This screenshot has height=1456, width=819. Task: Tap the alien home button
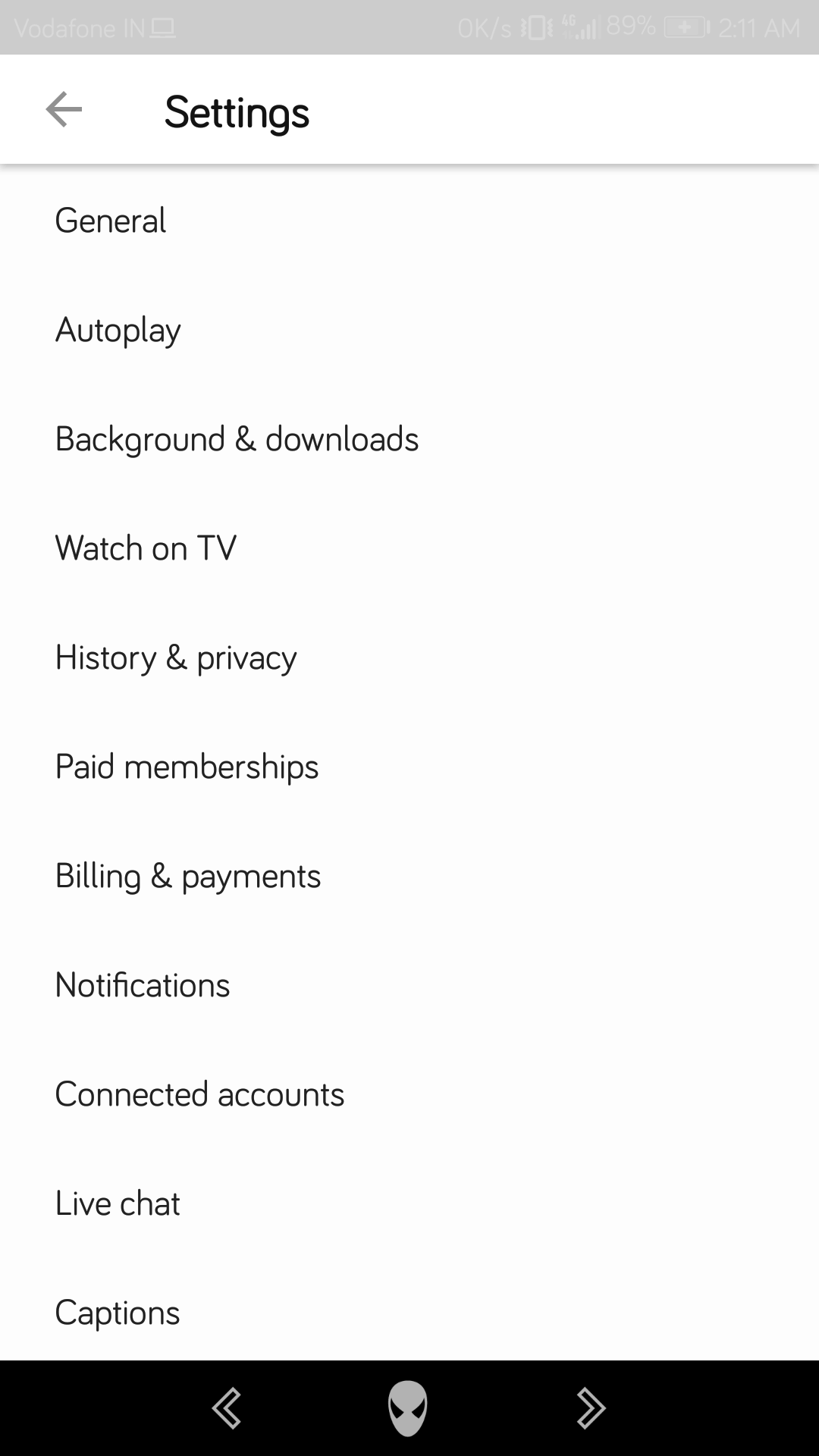tap(408, 1408)
